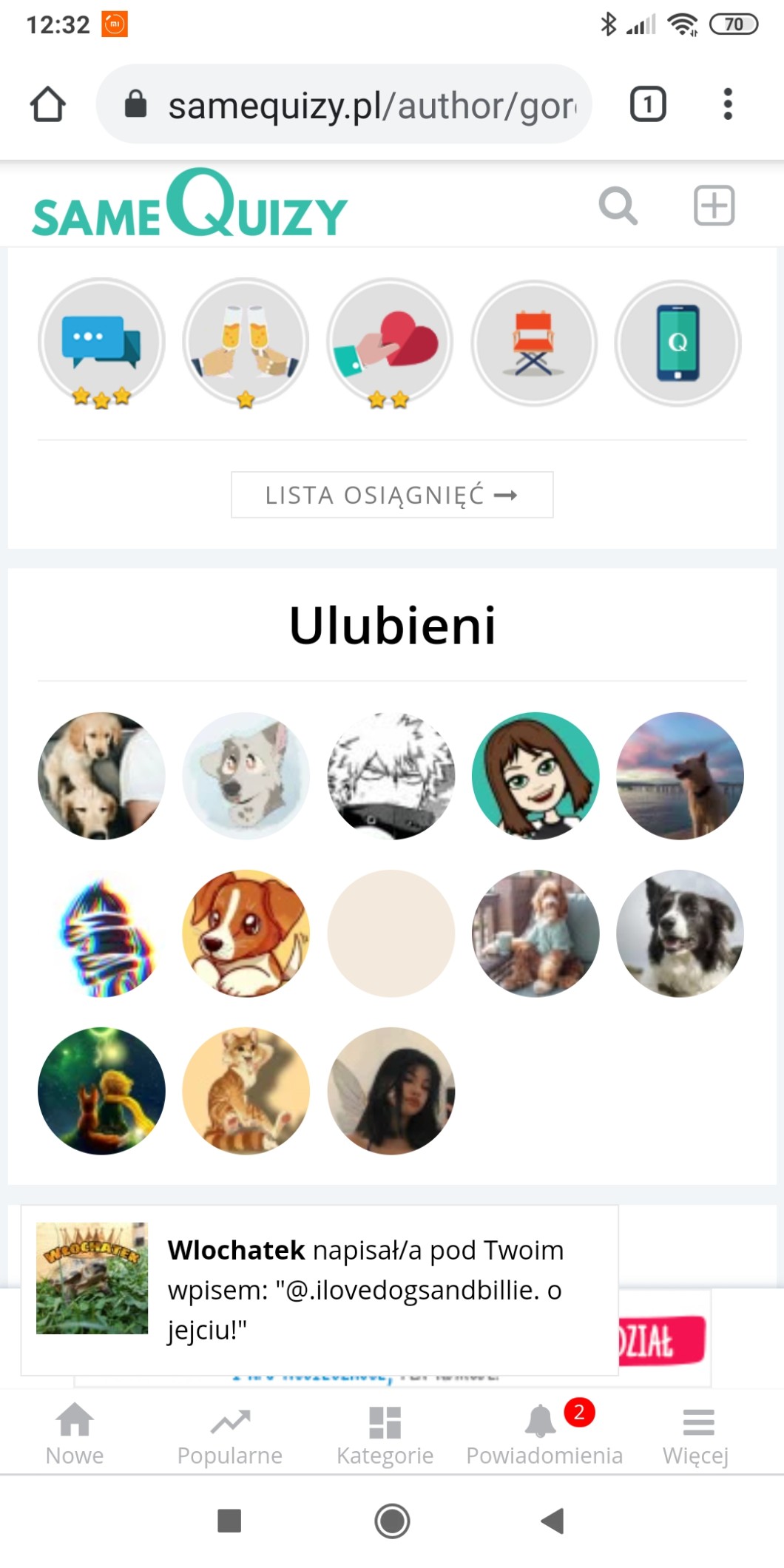Viewport: 784px width, 1568px height.
Task: Open LISTA OSIĄGNIĘĆ achievements list
Action: 392,495
